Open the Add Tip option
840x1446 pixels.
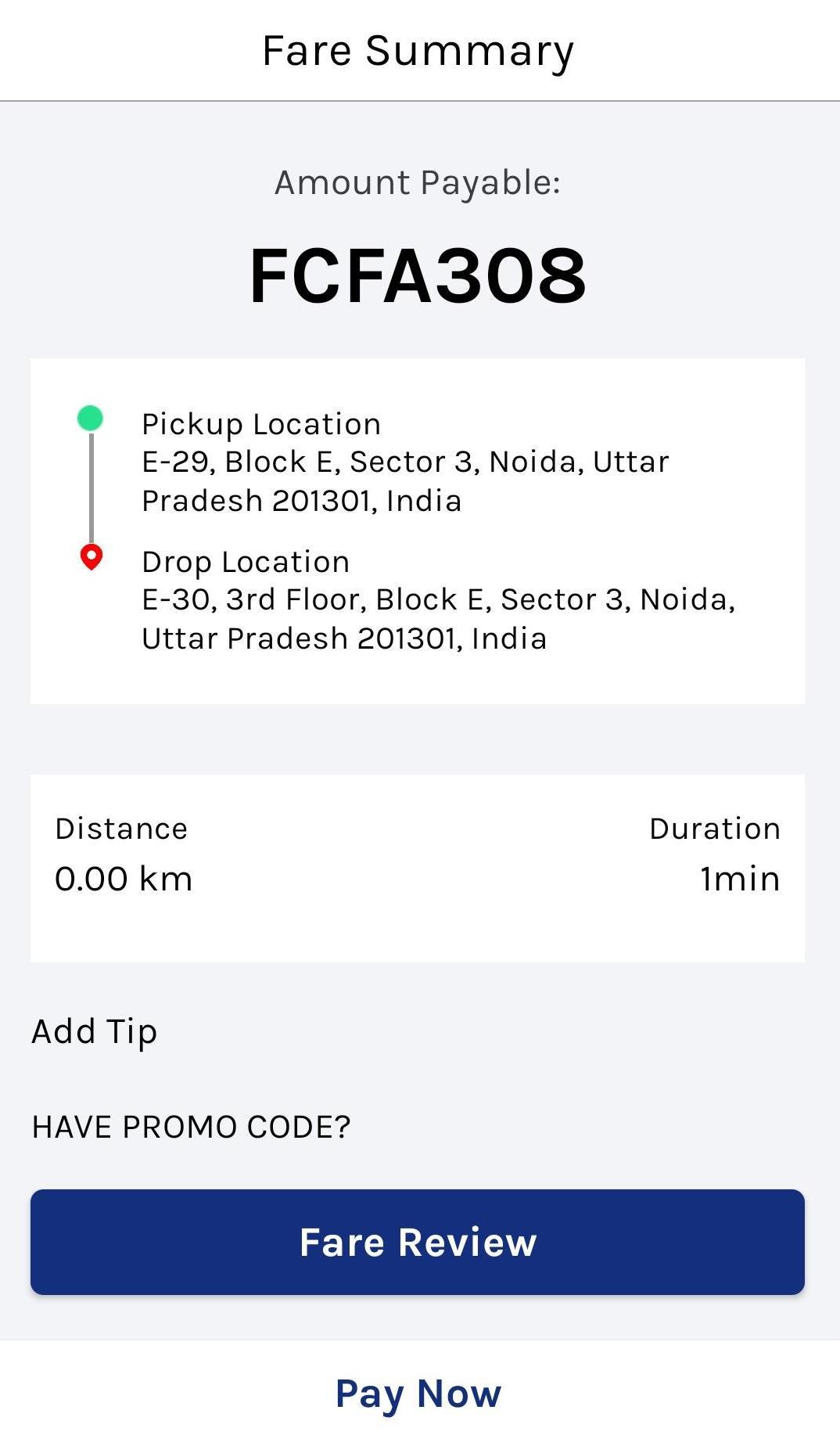95,1032
